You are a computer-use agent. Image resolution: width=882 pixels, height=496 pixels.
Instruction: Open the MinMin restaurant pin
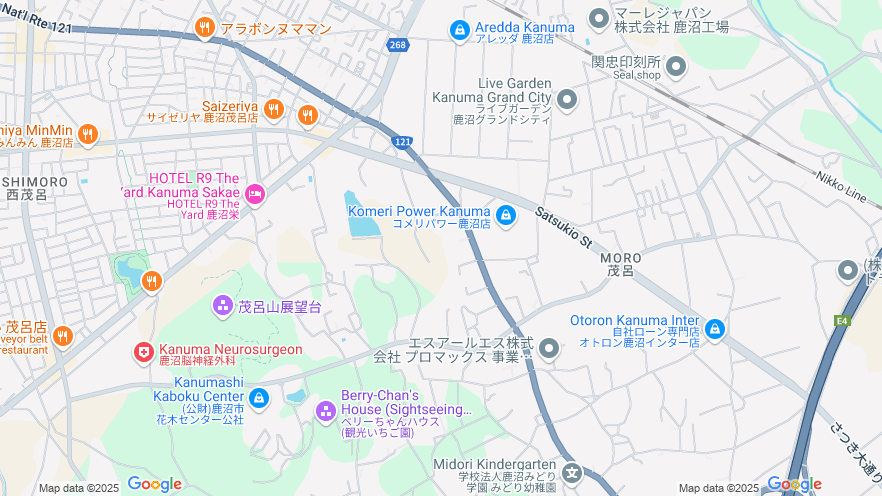(x=88, y=134)
